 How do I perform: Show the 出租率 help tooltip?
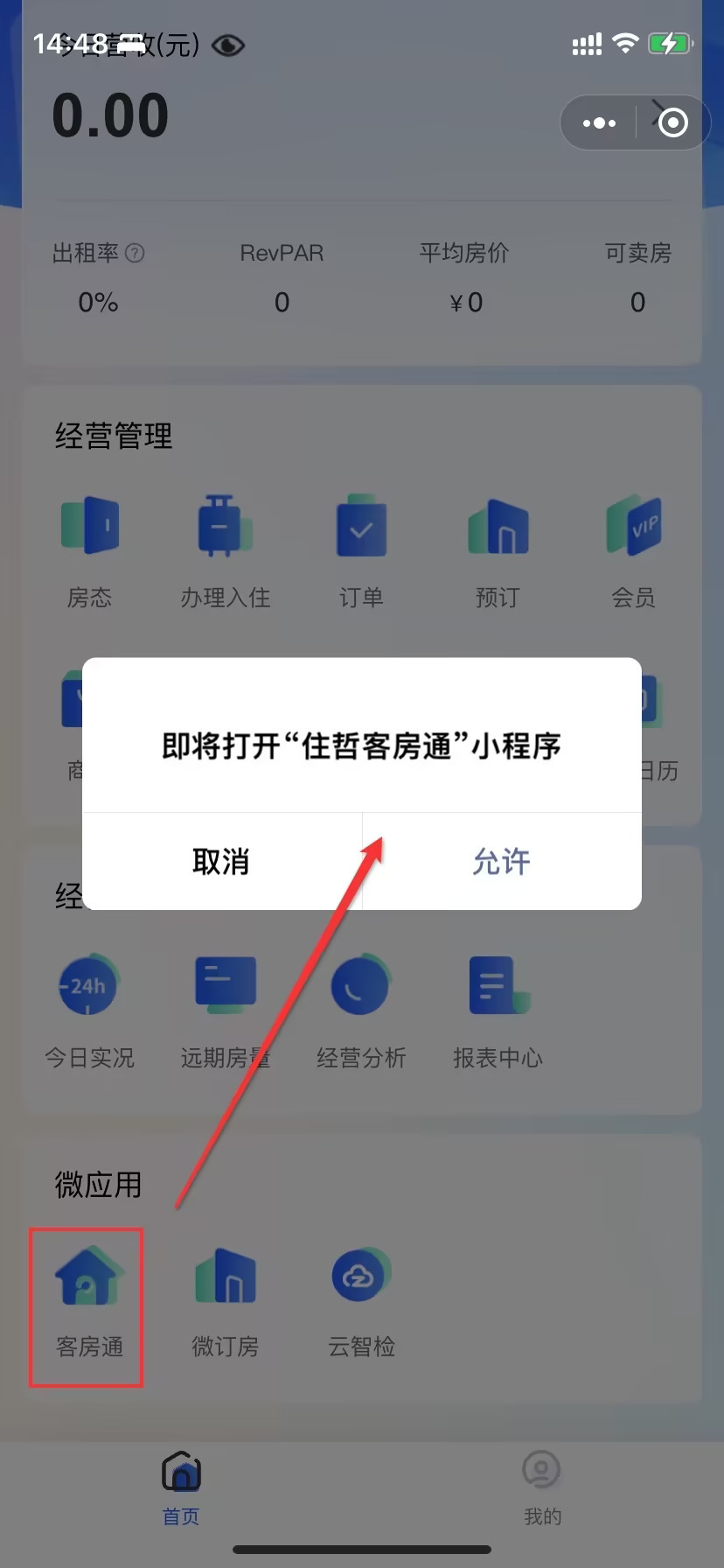(x=135, y=253)
